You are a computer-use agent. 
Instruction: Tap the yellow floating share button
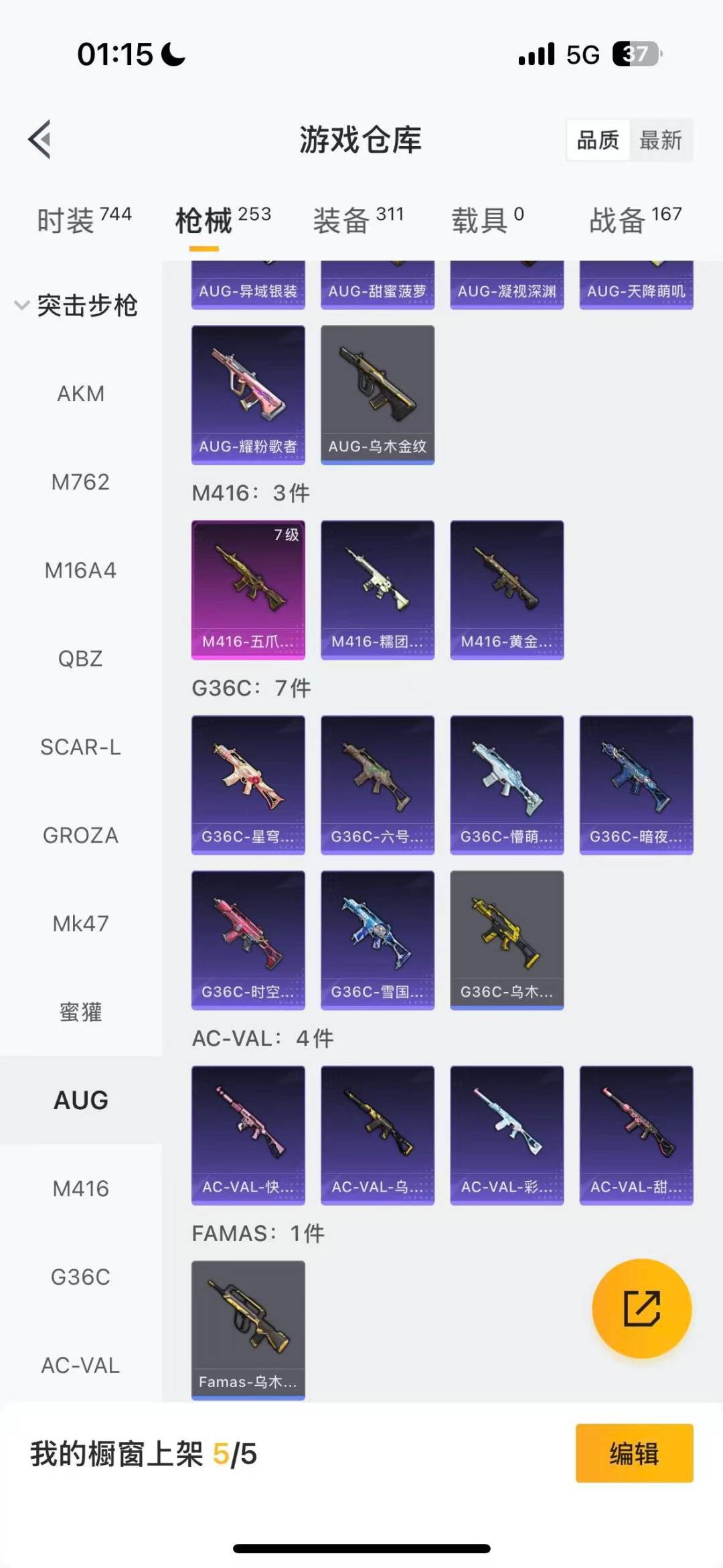pos(641,1308)
